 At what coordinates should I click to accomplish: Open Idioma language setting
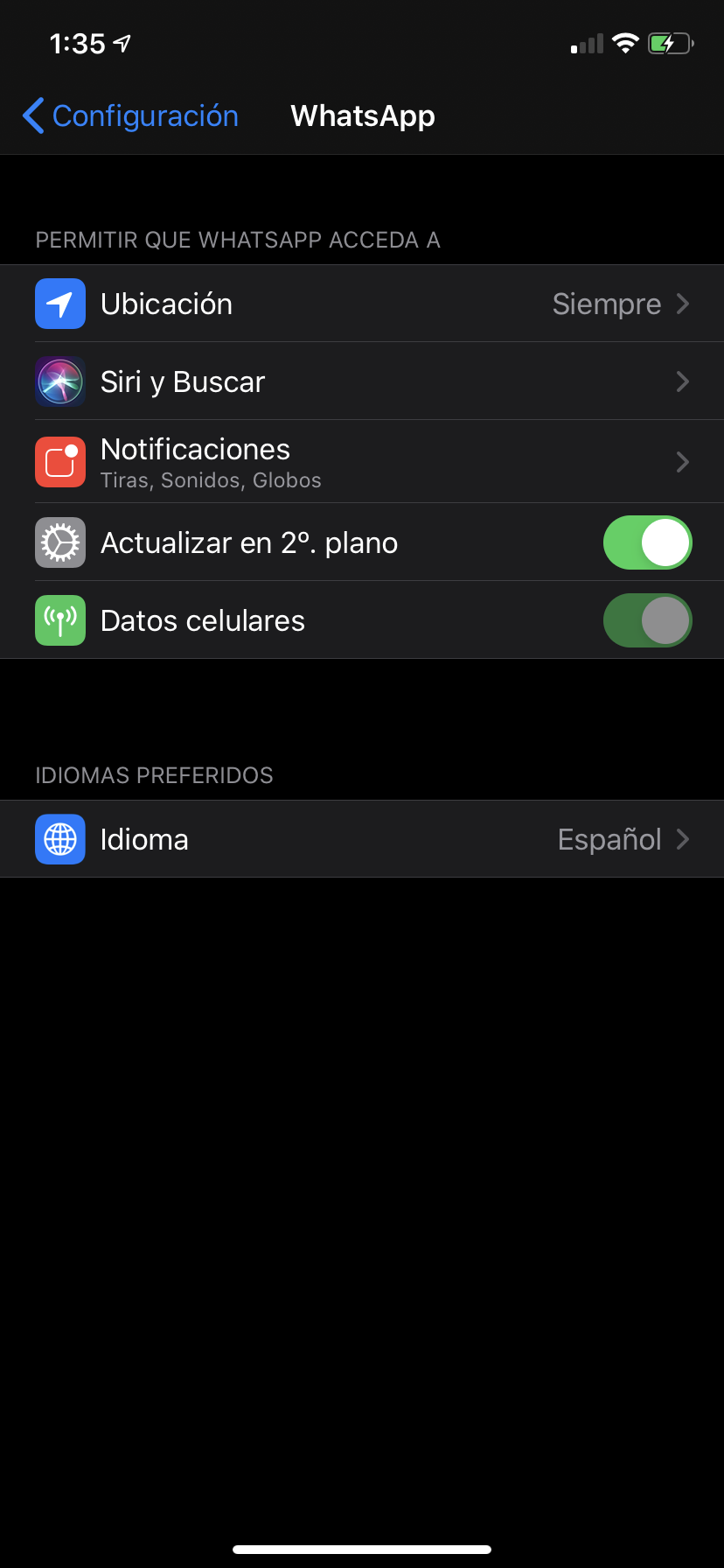pyautogui.click(x=362, y=839)
